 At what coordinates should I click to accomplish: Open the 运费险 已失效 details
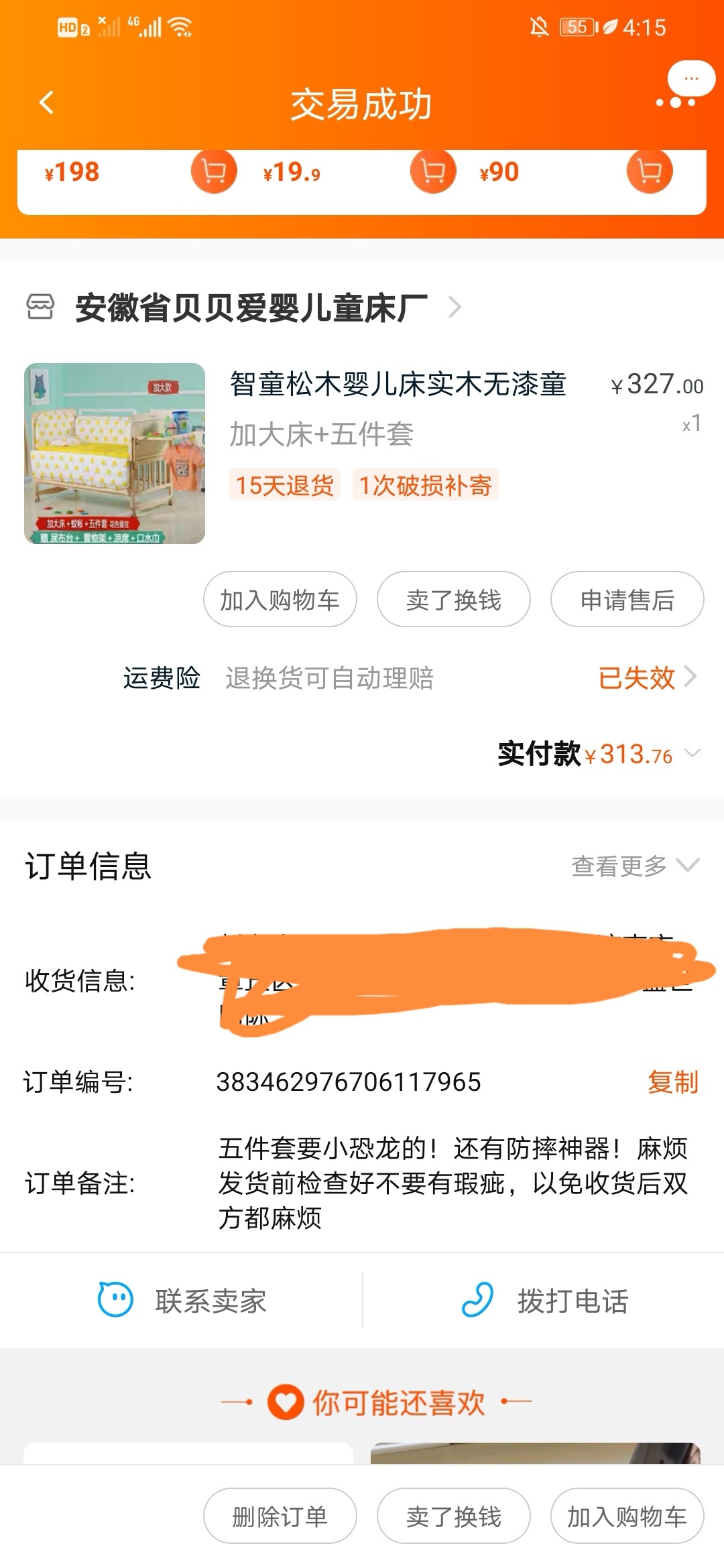tap(646, 678)
